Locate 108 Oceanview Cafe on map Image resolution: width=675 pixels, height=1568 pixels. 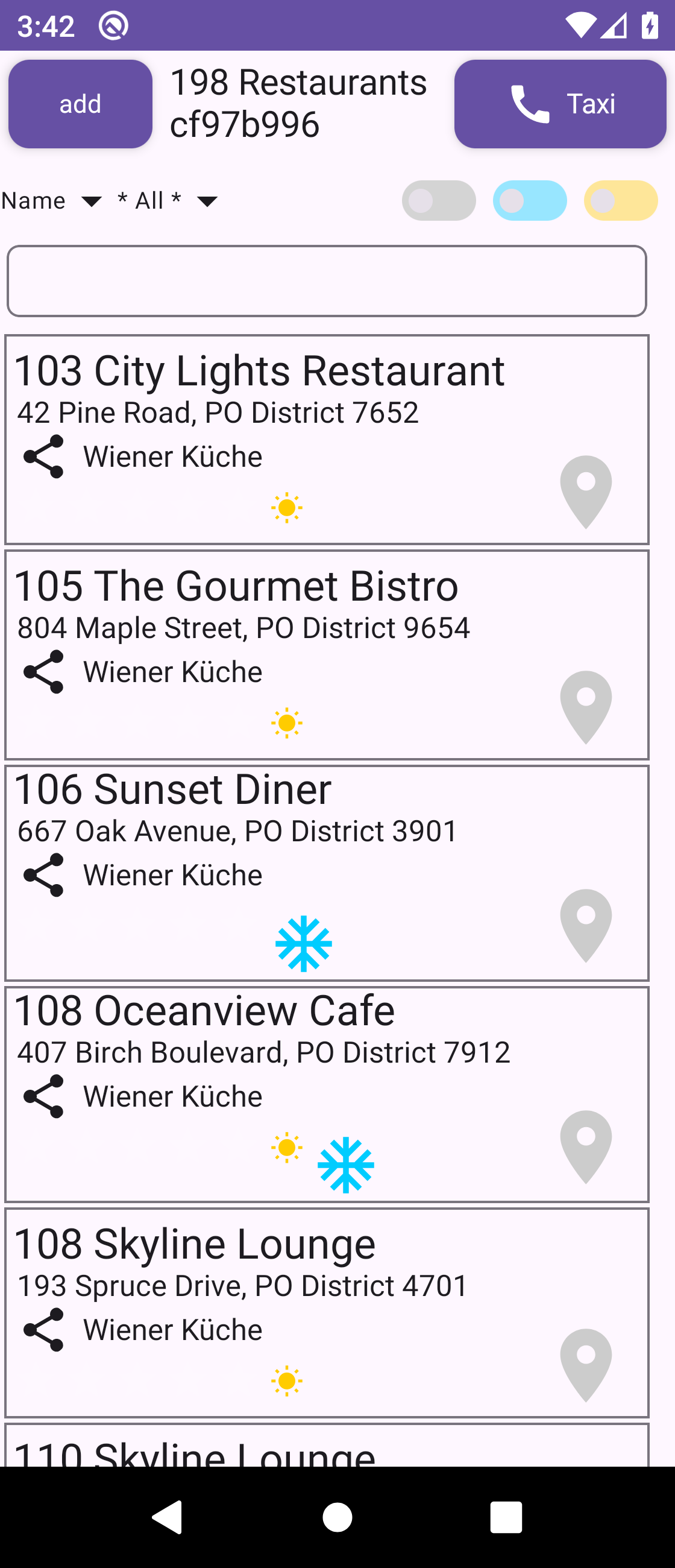click(x=586, y=1147)
